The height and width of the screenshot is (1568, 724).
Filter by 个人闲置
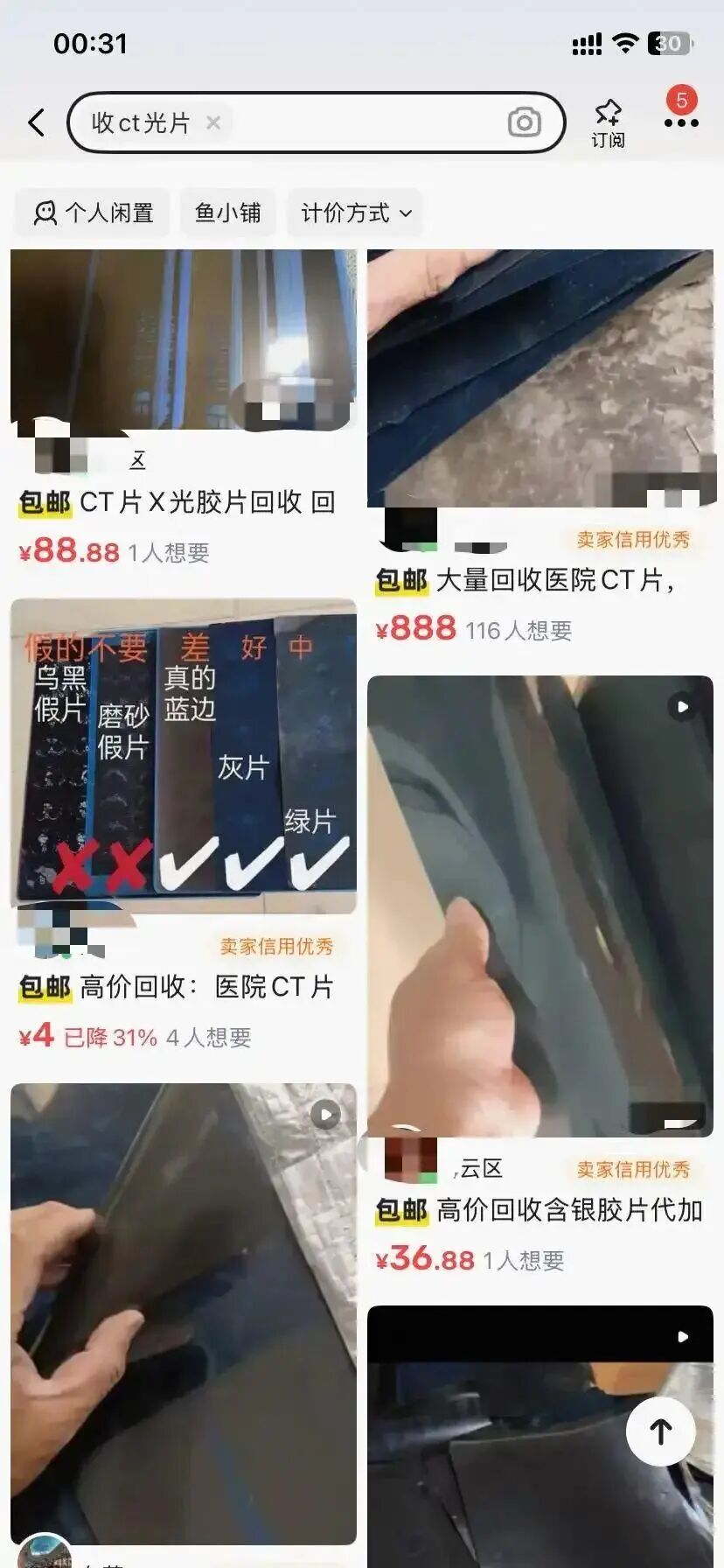coord(93,213)
